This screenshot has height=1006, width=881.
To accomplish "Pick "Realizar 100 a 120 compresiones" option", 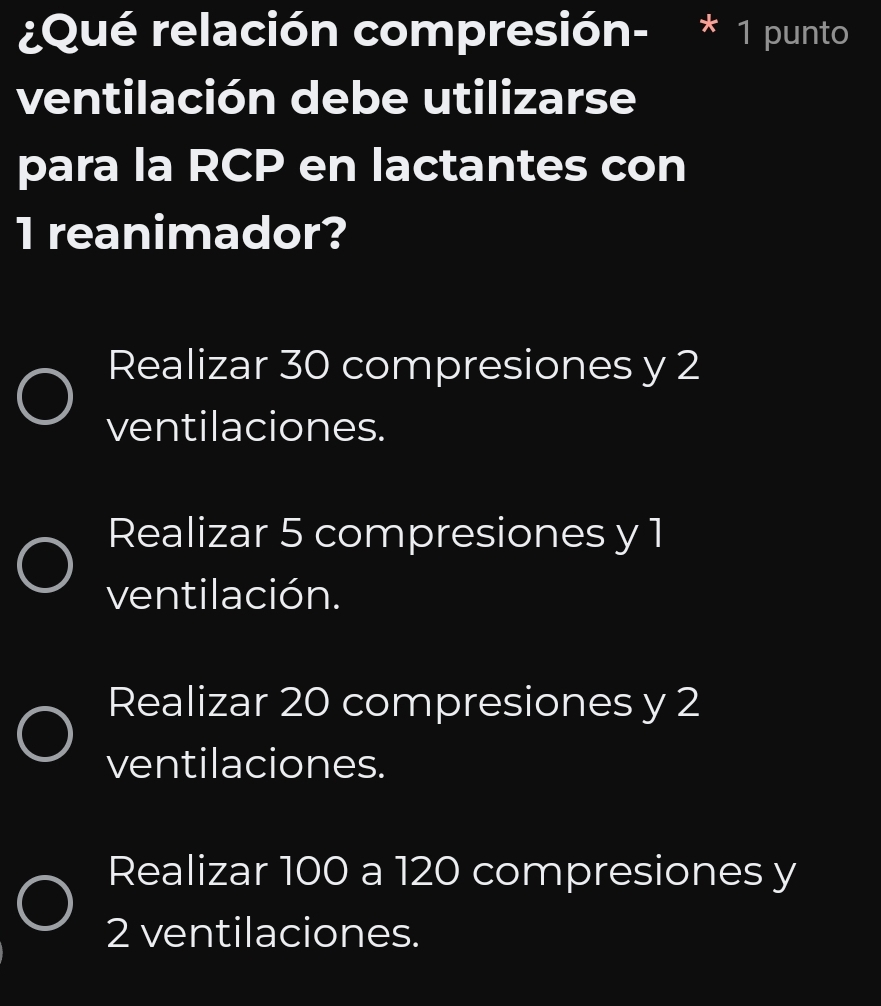I will click(x=45, y=902).
